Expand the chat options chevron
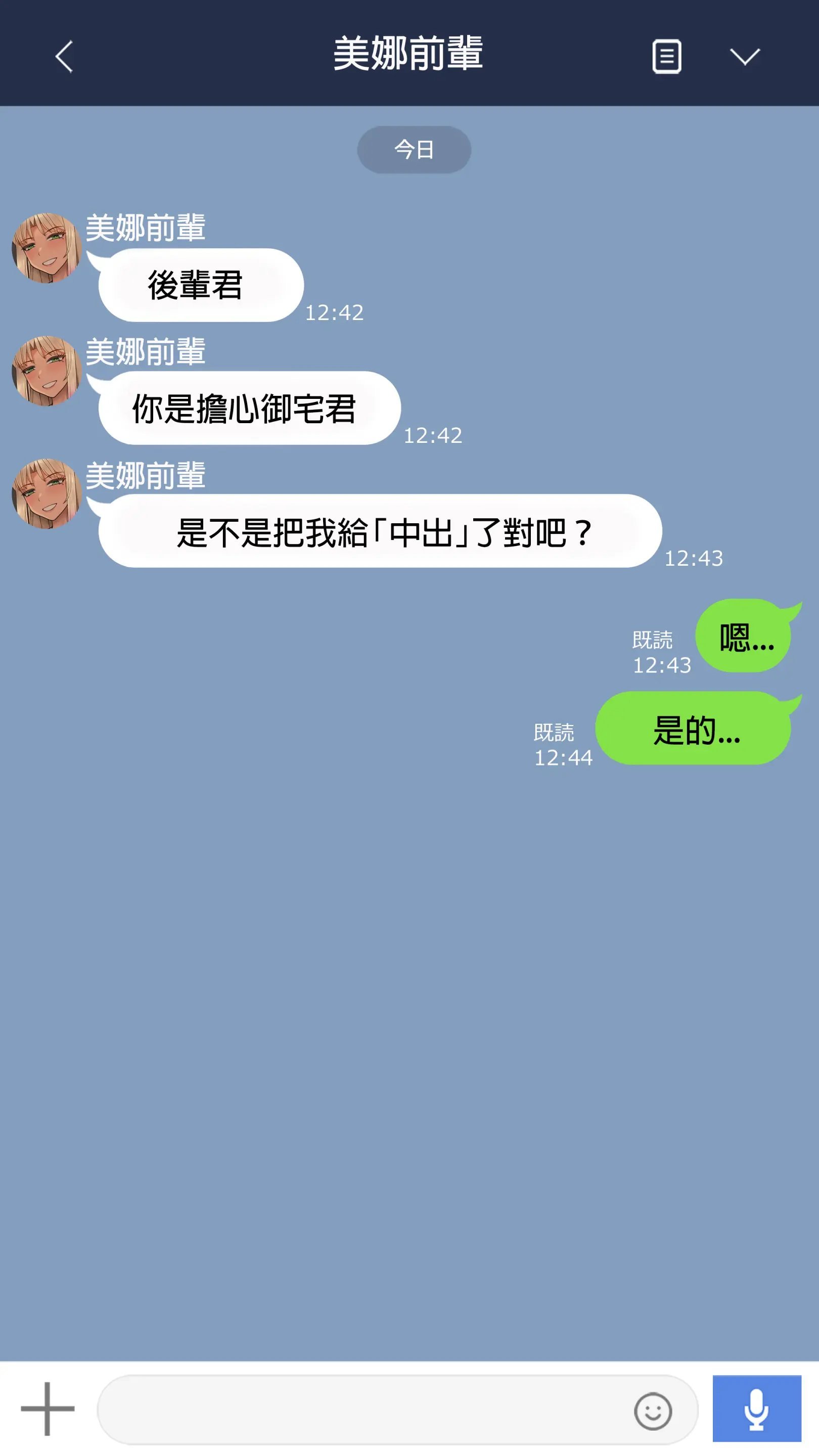Viewport: 819px width, 1456px height. (744, 56)
